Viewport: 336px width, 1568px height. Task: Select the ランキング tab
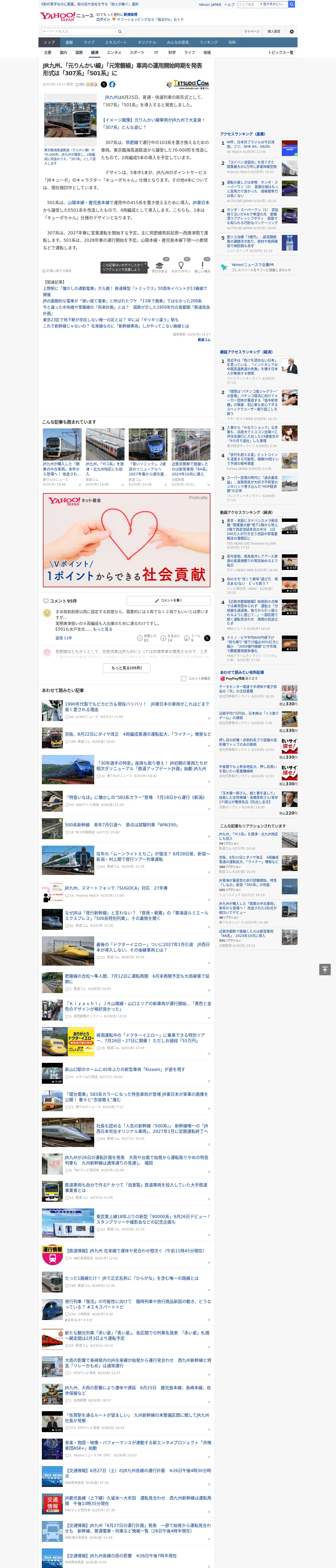209,42
